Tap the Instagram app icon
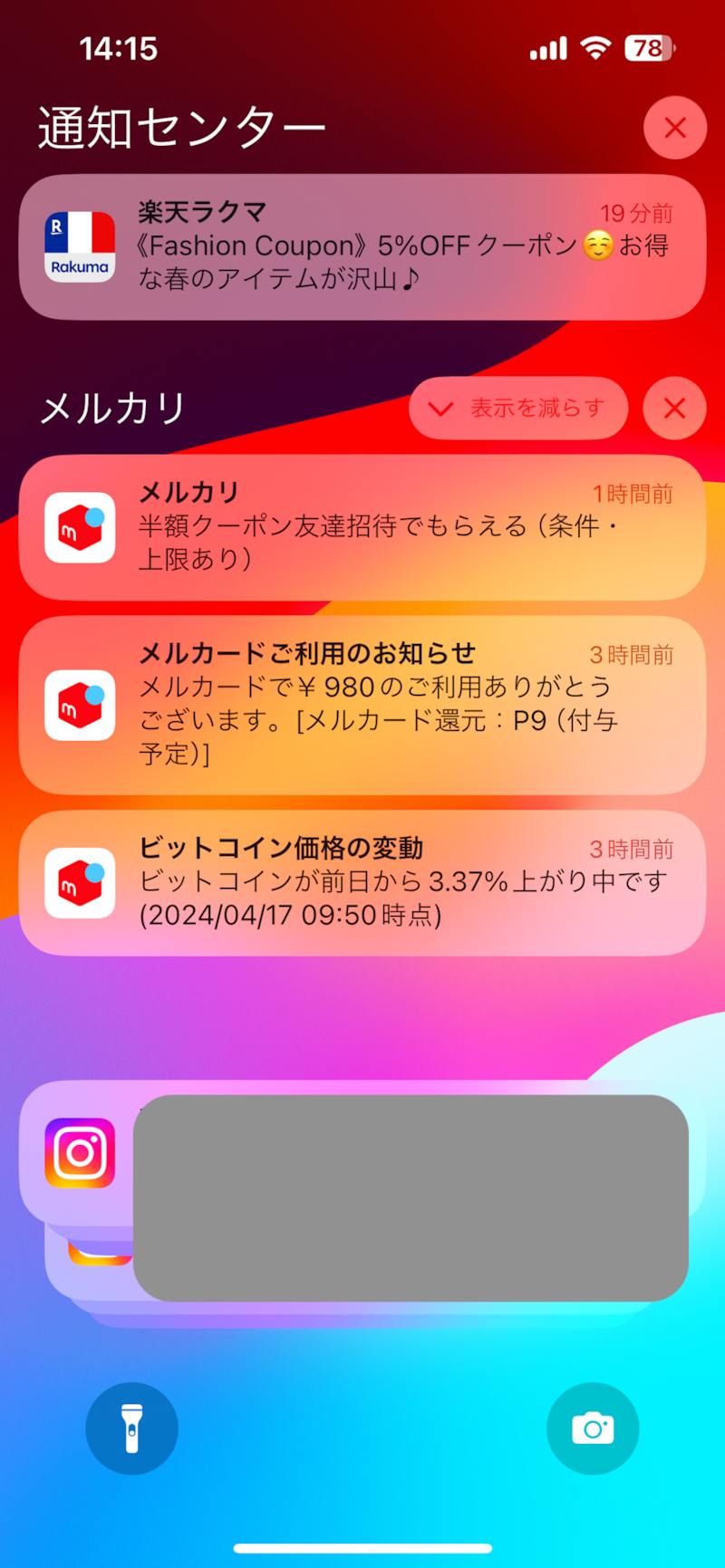The image size is (725, 1568). tap(80, 1151)
